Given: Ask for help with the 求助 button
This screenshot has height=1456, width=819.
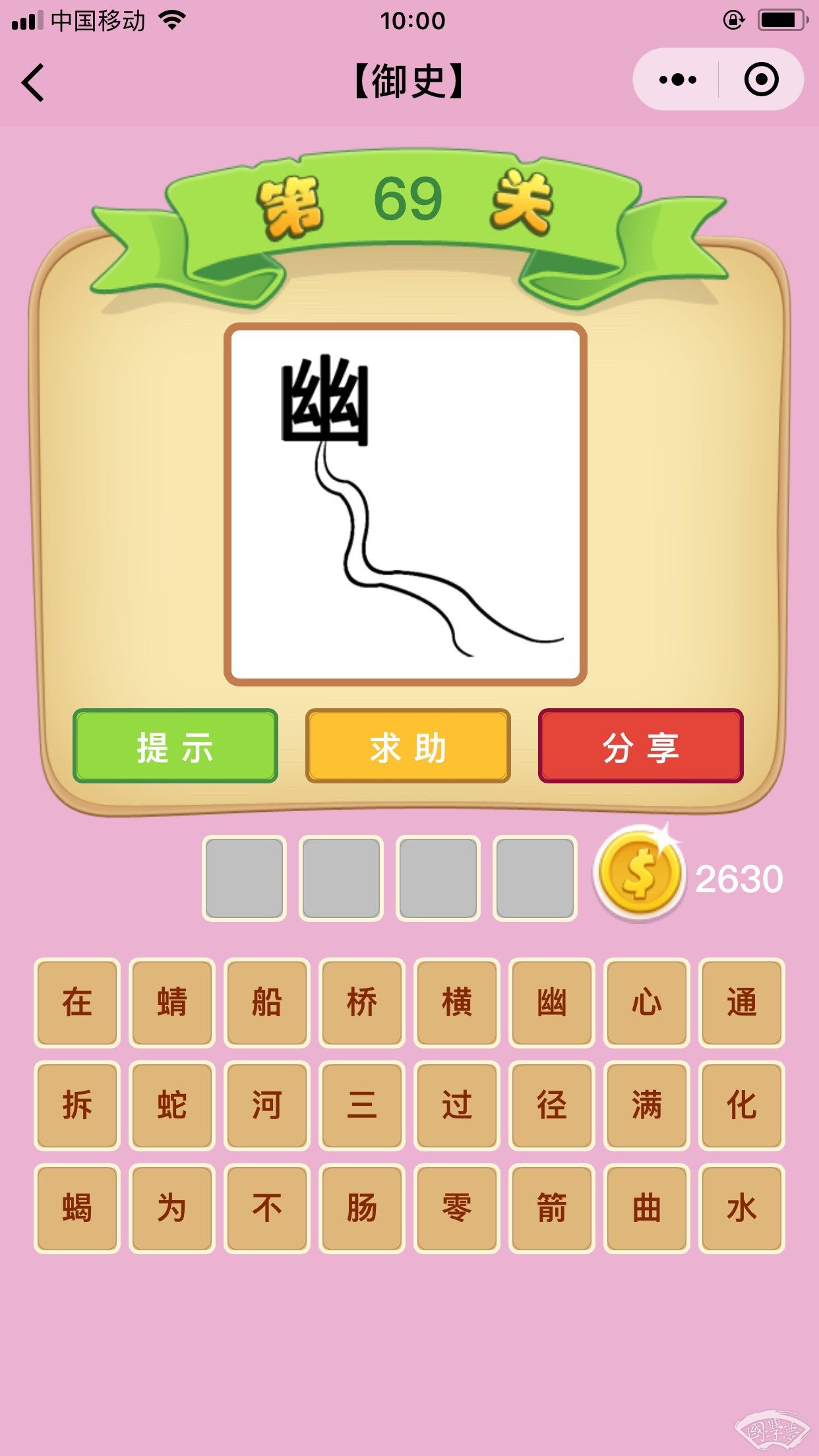Looking at the screenshot, I should click(x=408, y=746).
